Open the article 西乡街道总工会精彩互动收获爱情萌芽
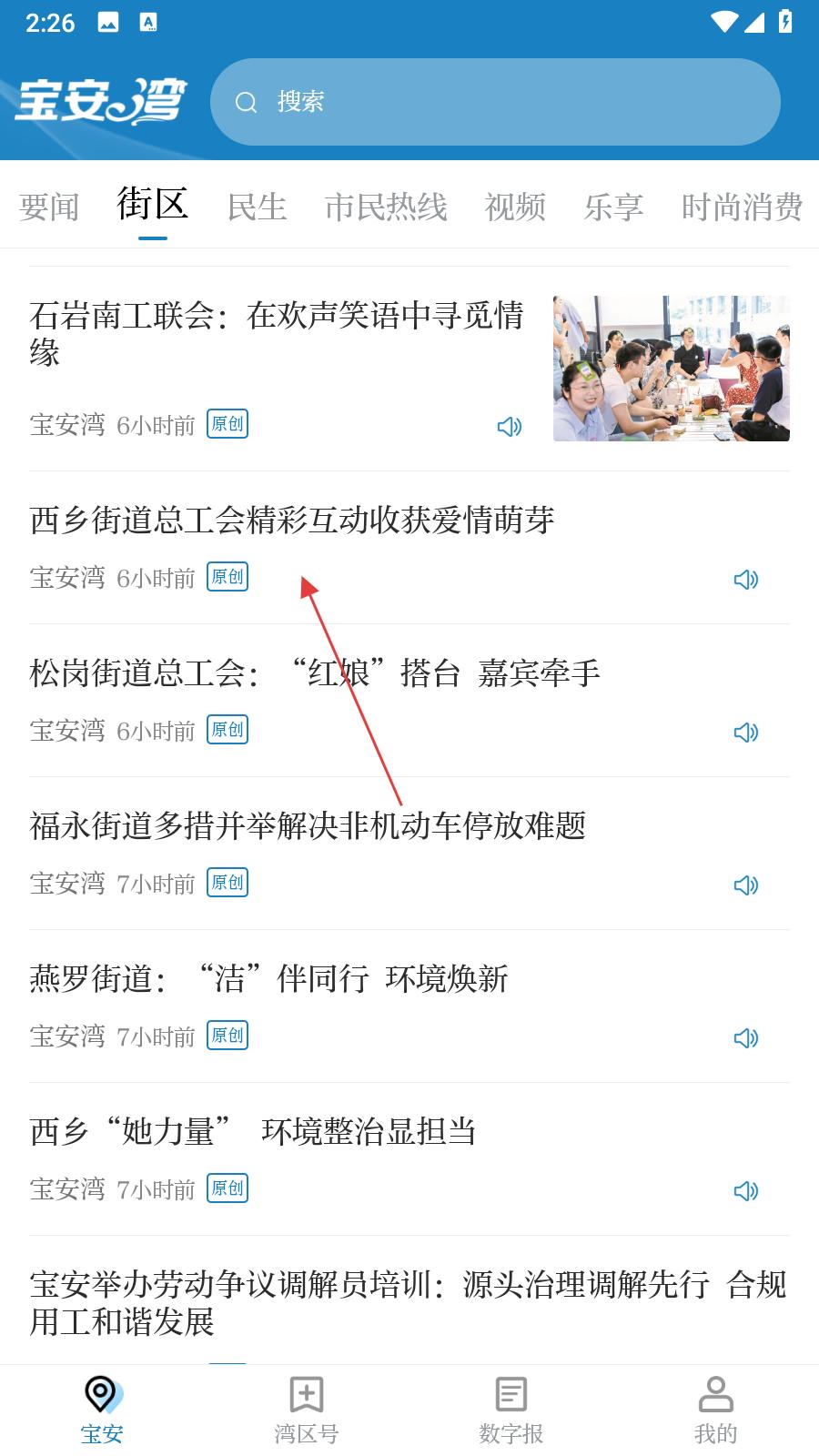This screenshot has height=1456, width=819. pos(291,521)
